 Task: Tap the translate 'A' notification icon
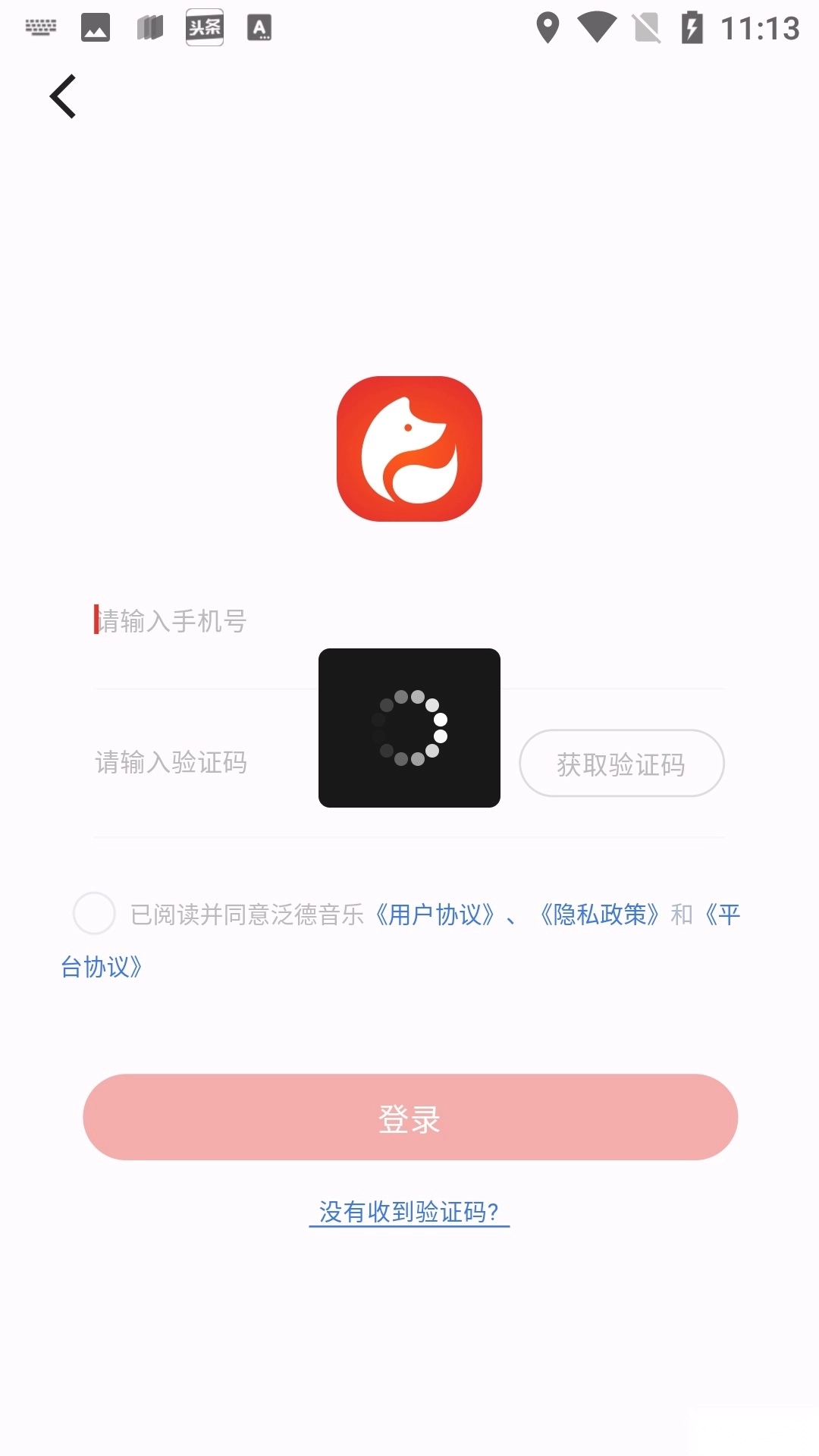[x=259, y=27]
